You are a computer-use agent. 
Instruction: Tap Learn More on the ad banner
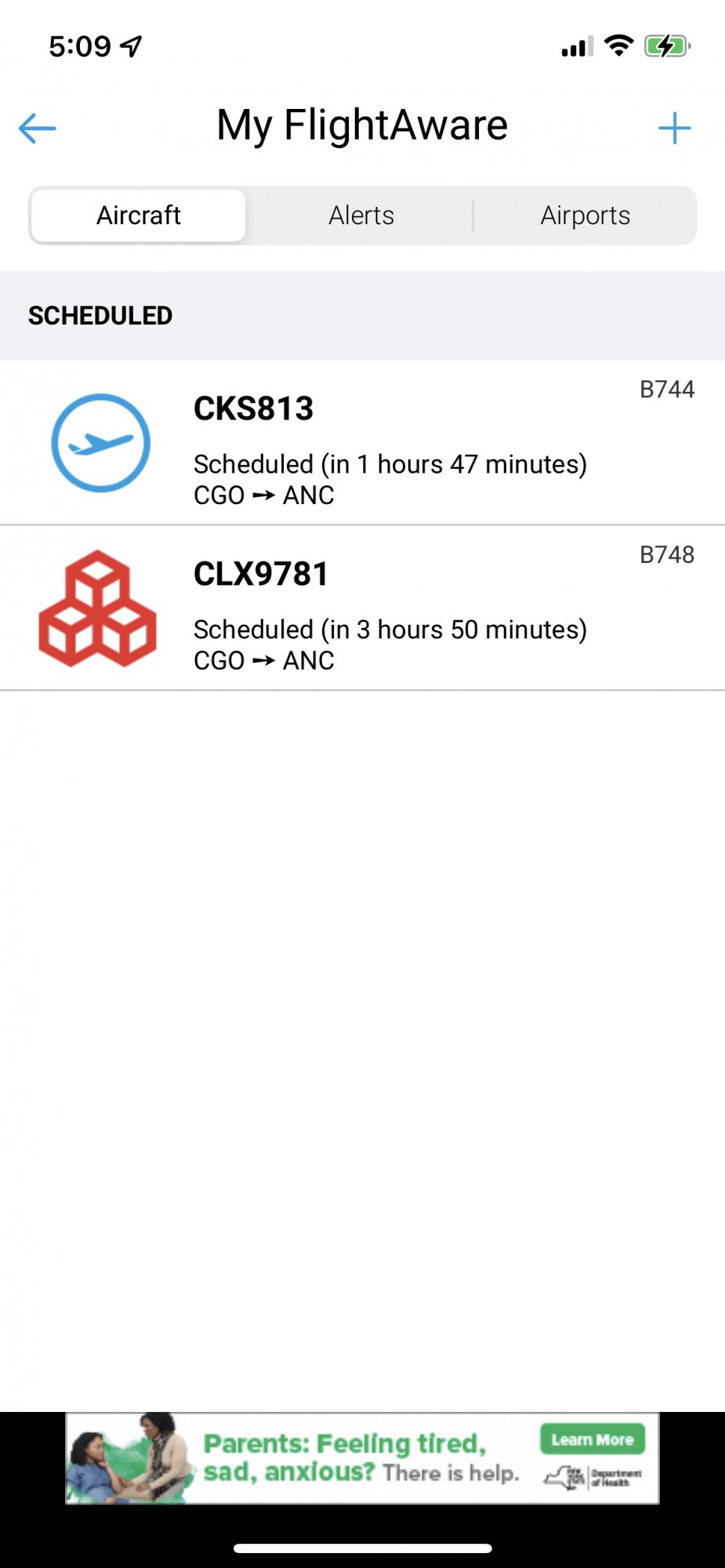click(x=592, y=1439)
